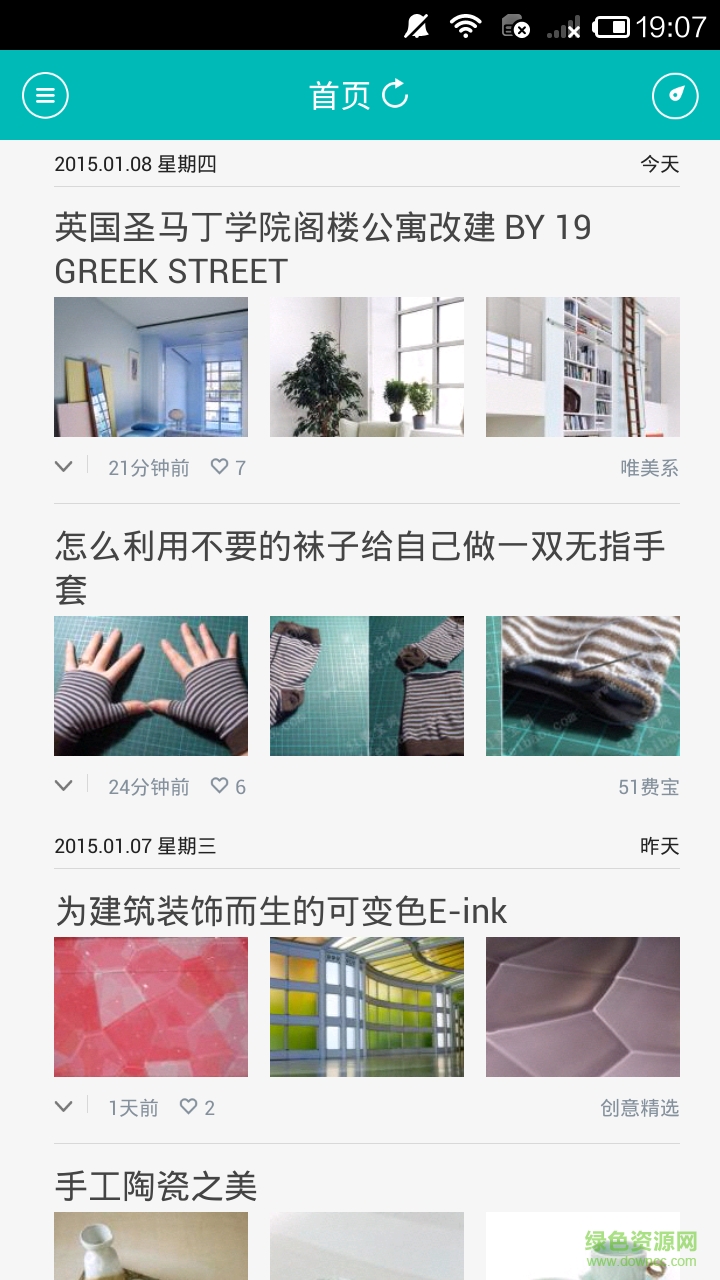Open article 手工陶瓷之美
Screen dimensions: 720x1280
(156, 1187)
